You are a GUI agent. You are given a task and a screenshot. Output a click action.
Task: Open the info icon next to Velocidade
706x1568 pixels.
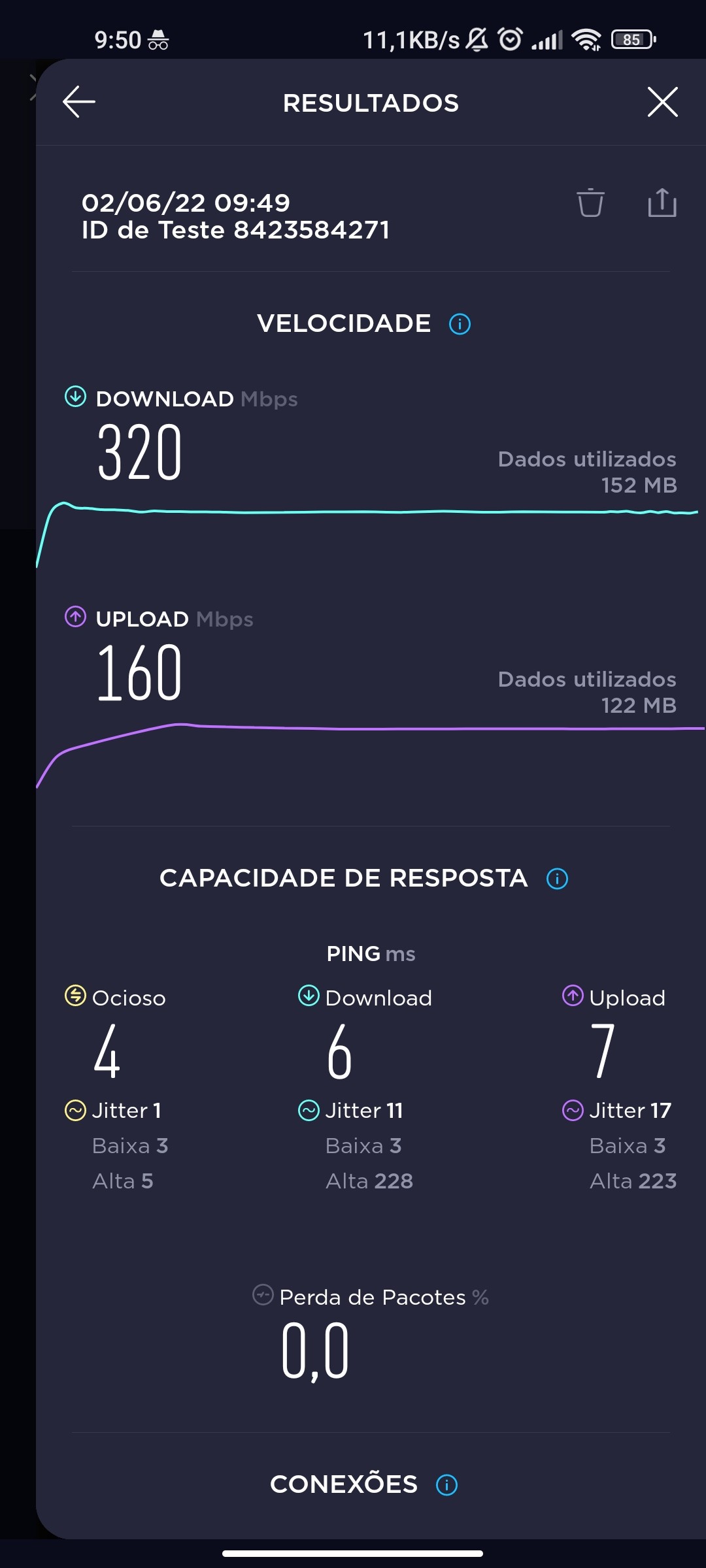(460, 324)
